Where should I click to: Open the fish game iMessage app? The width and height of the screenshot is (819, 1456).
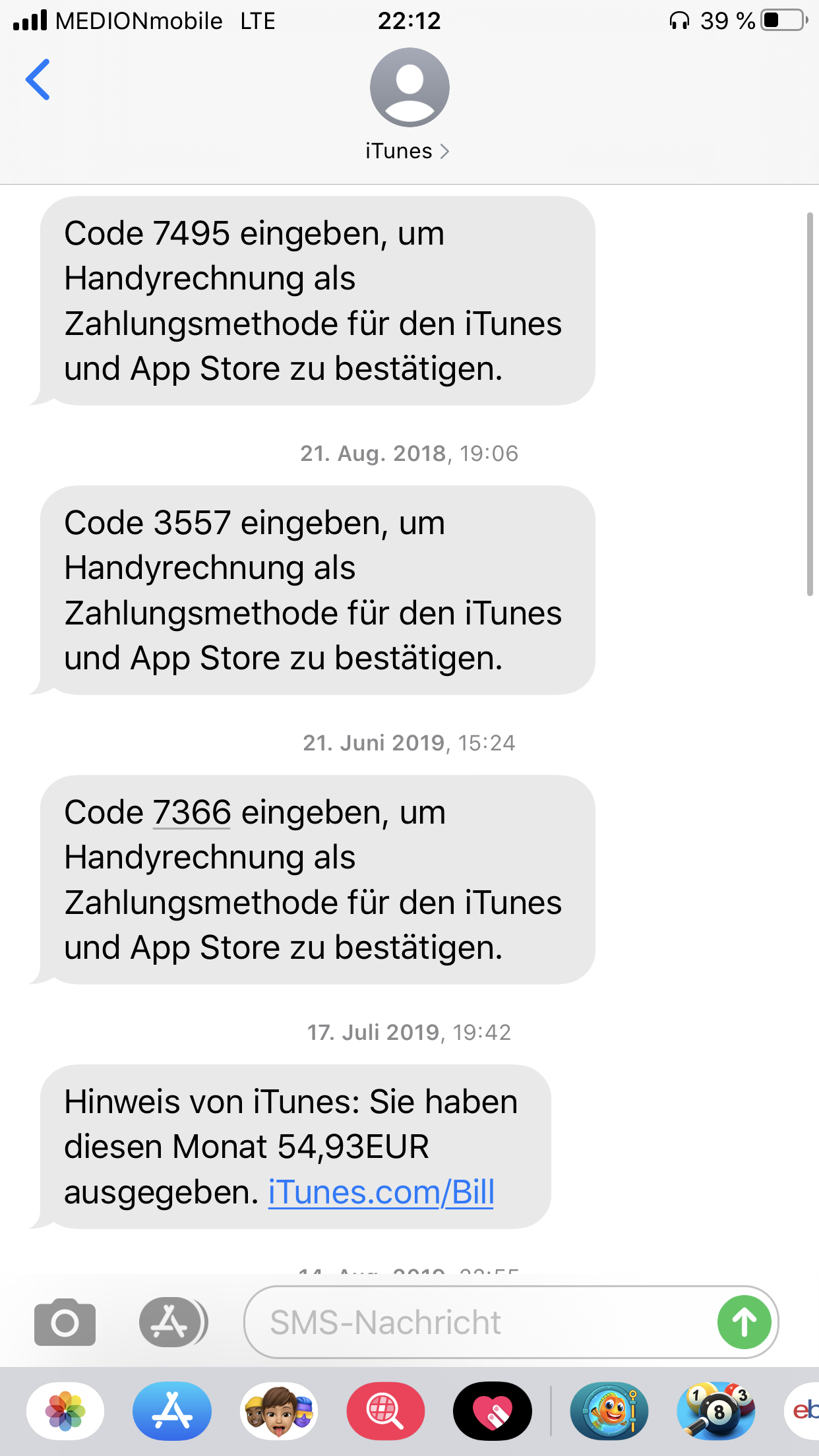(x=609, y=1411)
